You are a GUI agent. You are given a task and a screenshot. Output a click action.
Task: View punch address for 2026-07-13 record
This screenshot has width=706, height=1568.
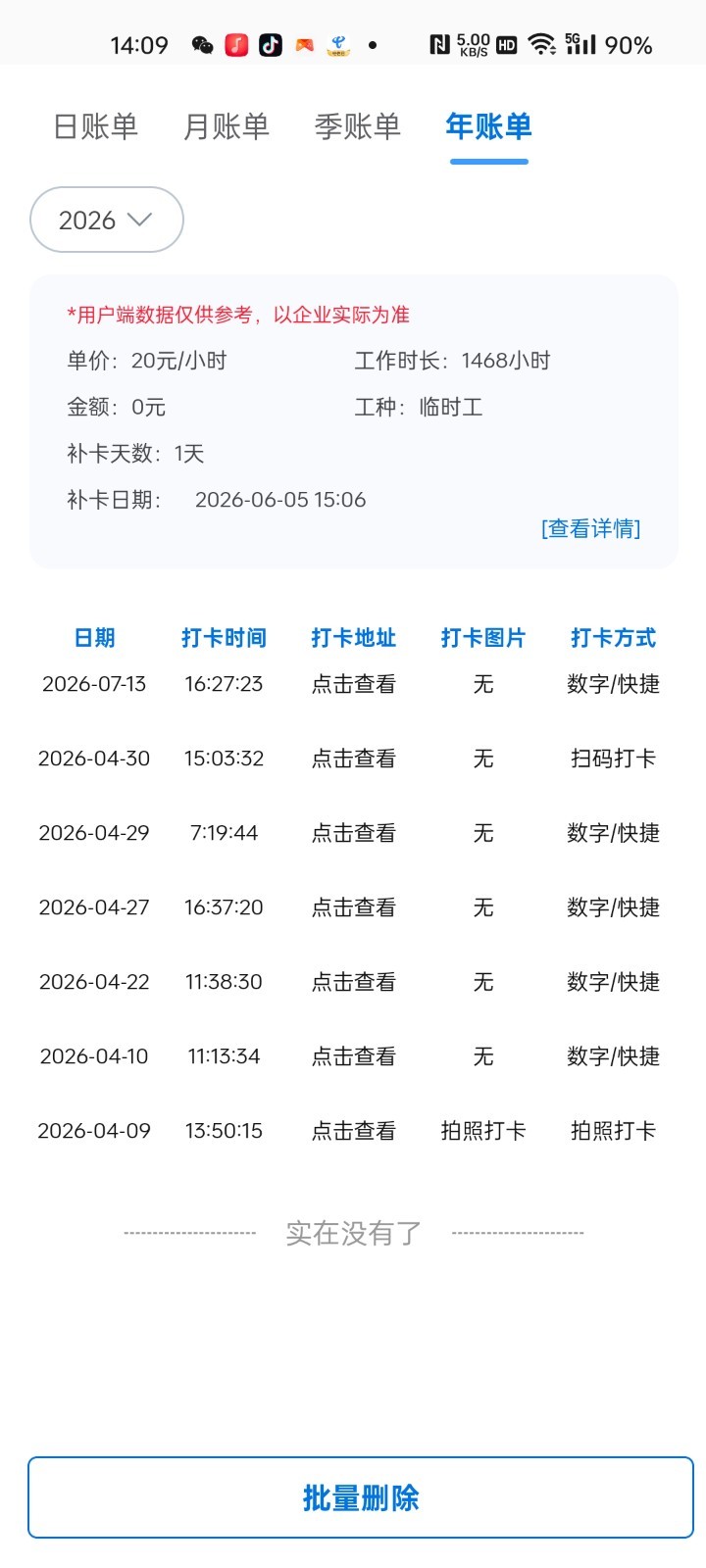(x=354, y=684)
